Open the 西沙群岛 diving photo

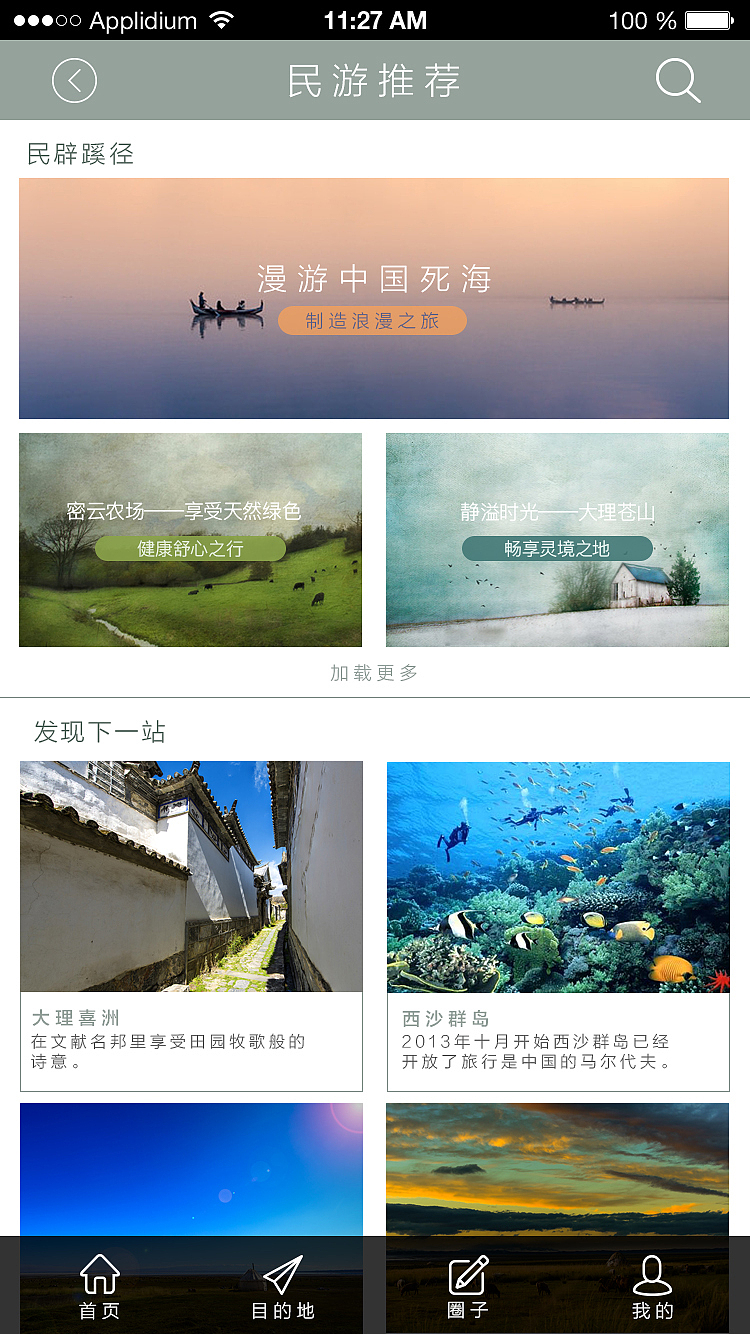[557, 876]
